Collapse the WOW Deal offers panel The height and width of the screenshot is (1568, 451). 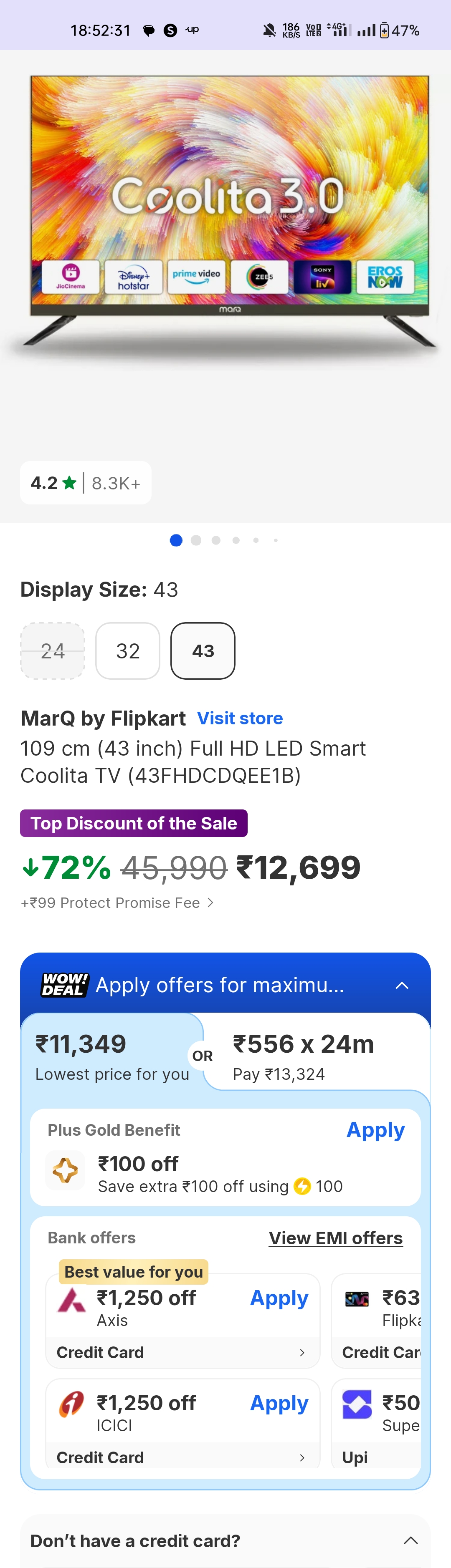[x=402, y=986]
